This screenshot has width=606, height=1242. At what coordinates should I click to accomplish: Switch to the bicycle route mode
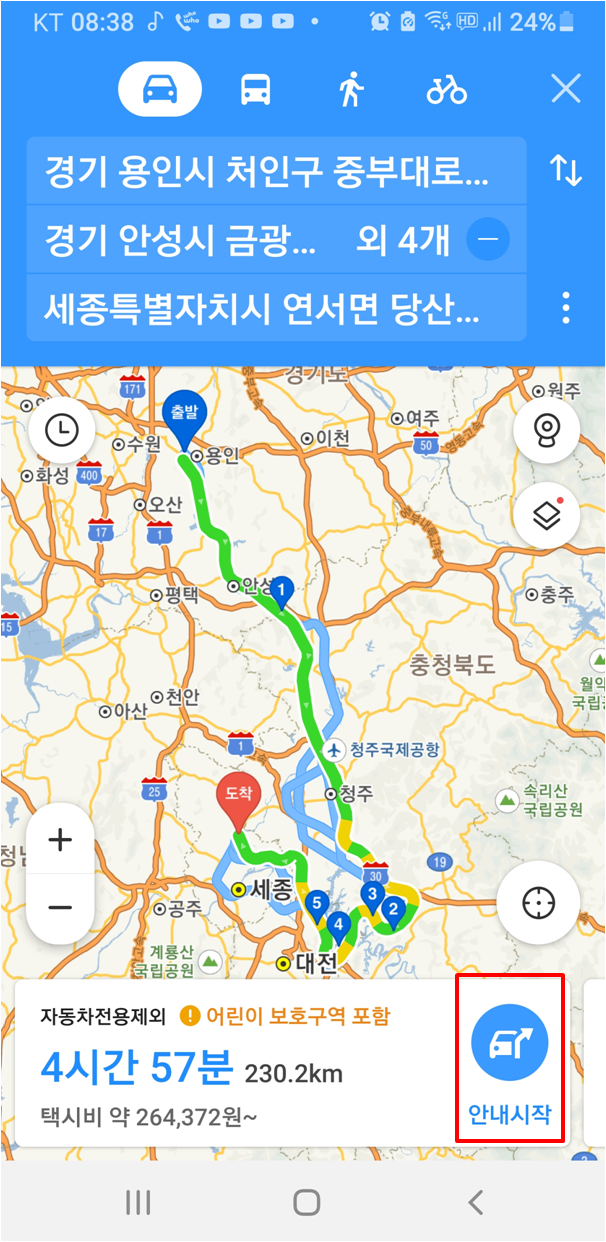coord(446,90)
